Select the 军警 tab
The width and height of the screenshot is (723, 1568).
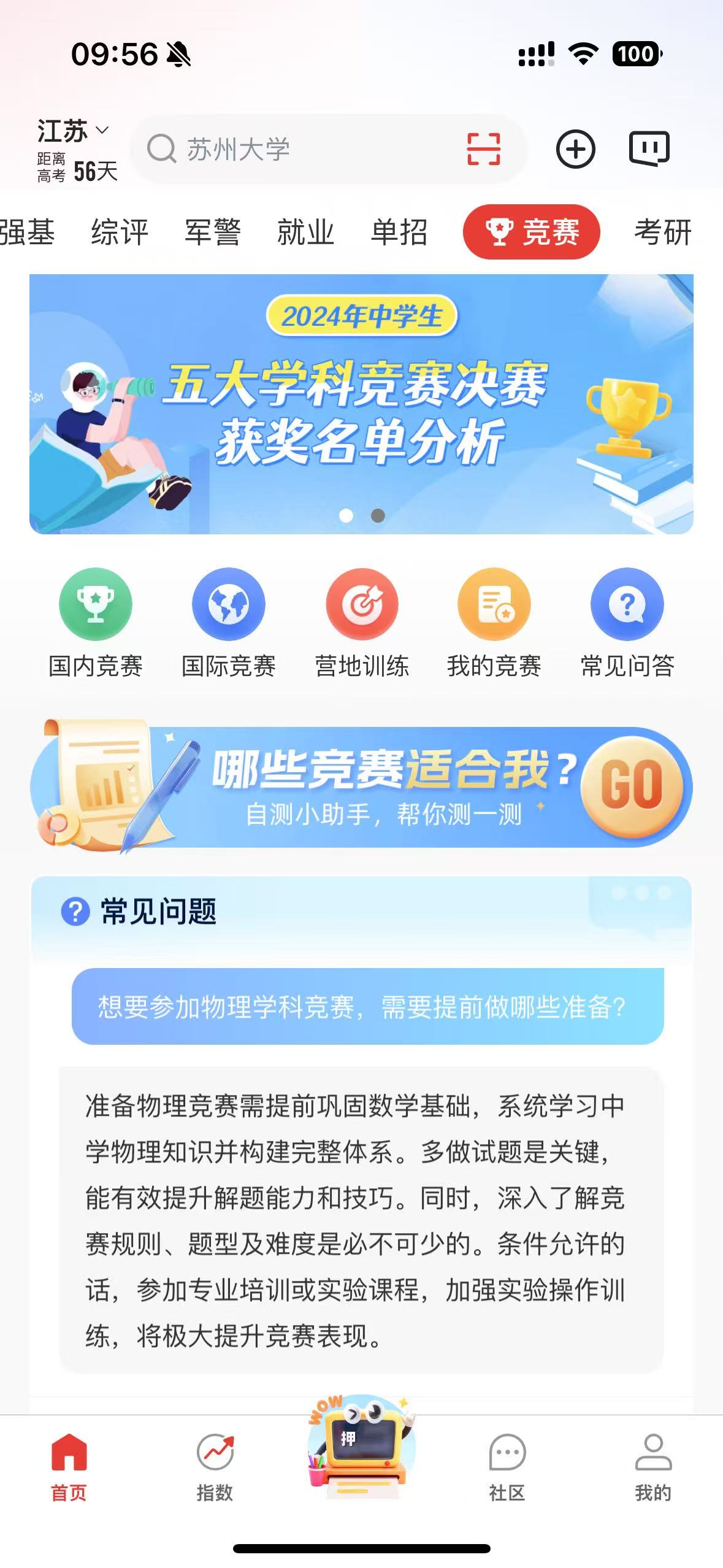click(x=213, y=233)
